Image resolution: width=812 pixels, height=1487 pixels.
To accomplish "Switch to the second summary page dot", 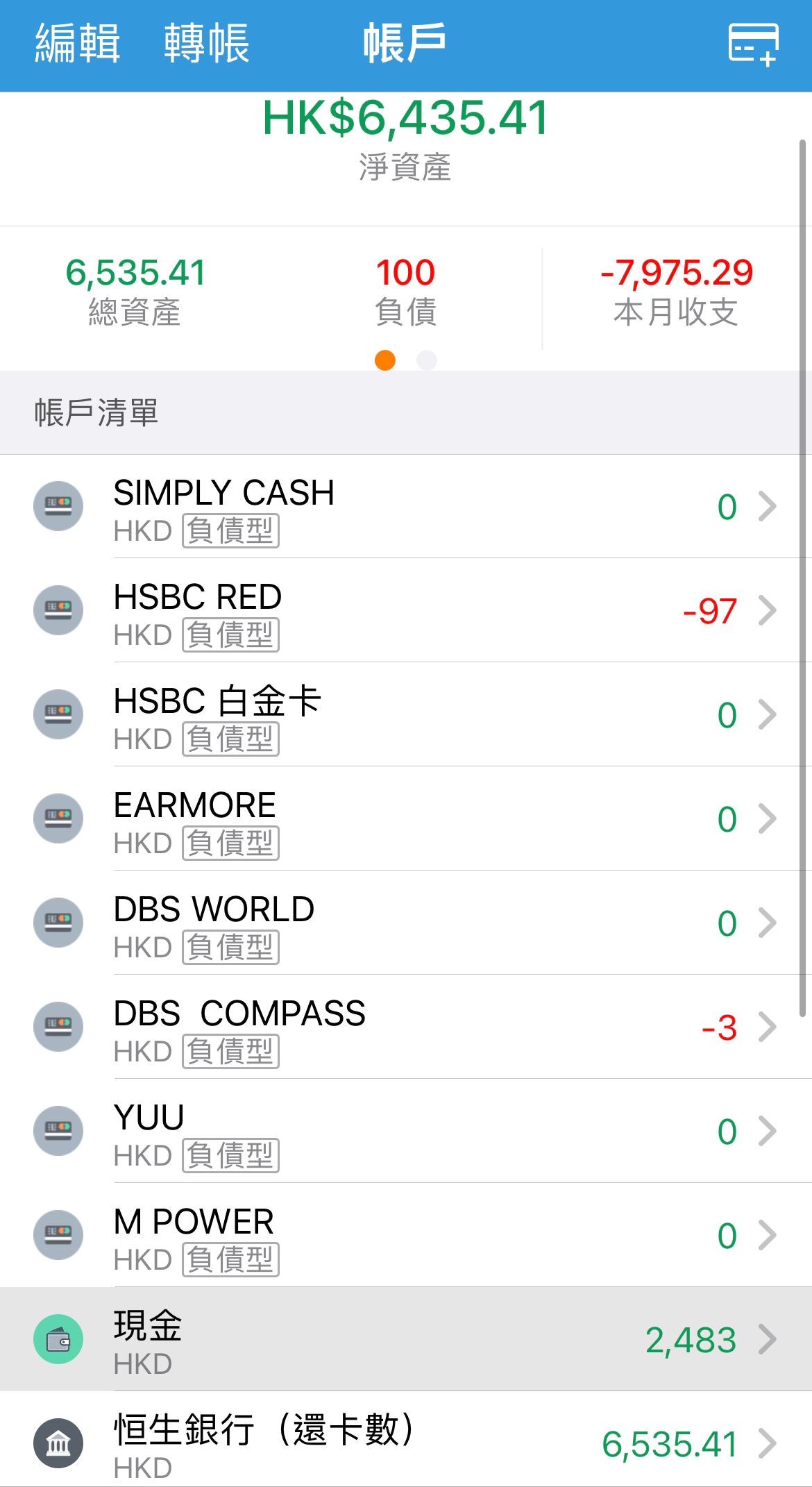I will pyautogui.click(x=426, y=360).
